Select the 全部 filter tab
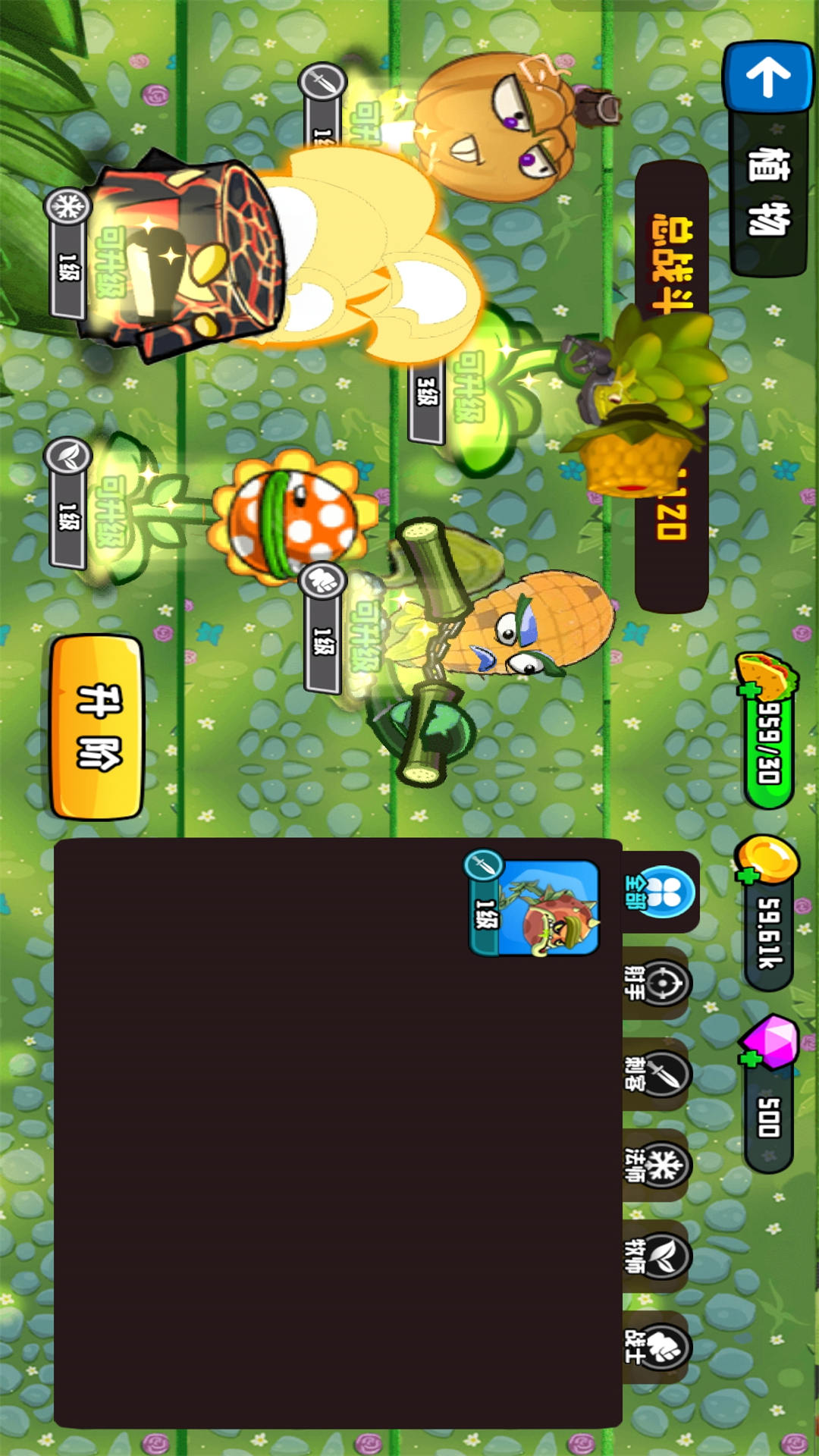Screen dimensions: 819x1456 coord(658,892)
